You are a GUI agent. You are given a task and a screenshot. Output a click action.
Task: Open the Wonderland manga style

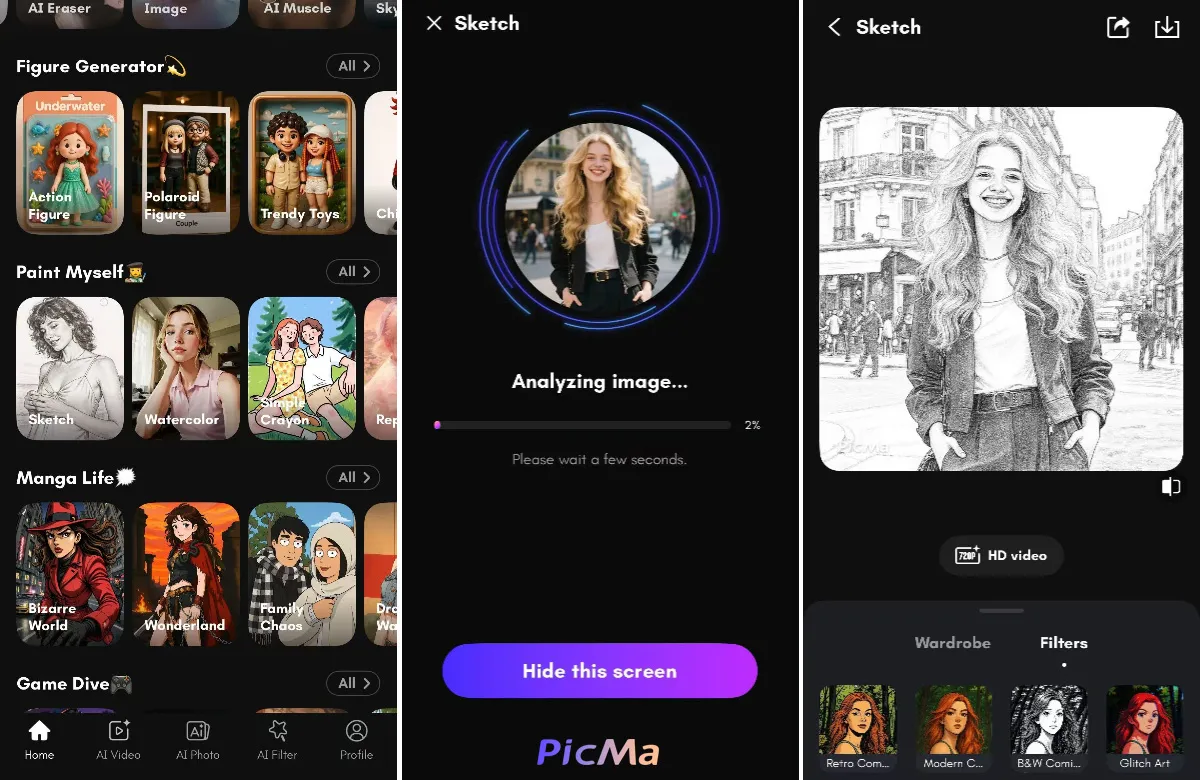186,572
